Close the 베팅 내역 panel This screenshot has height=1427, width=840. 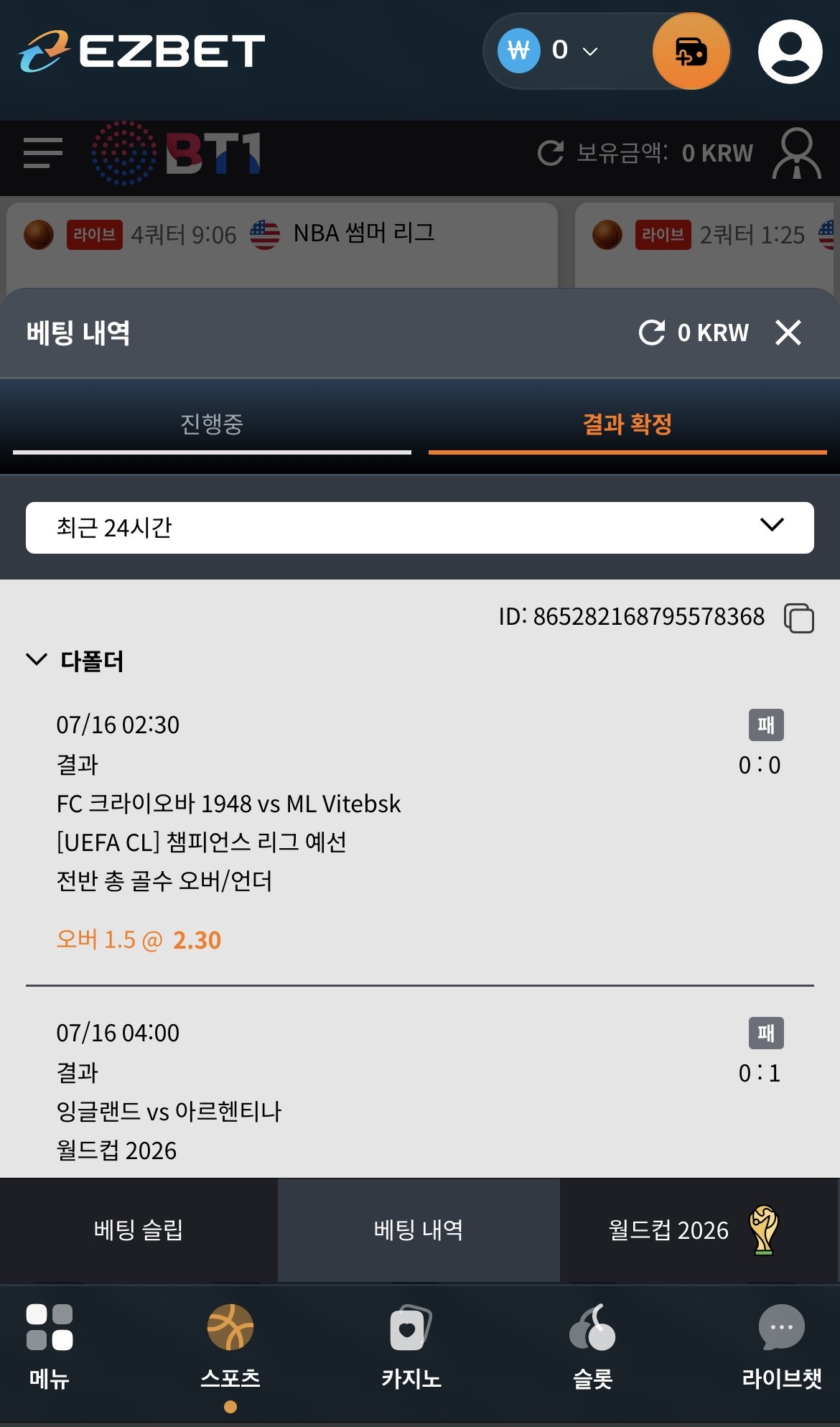pos(788,333)
